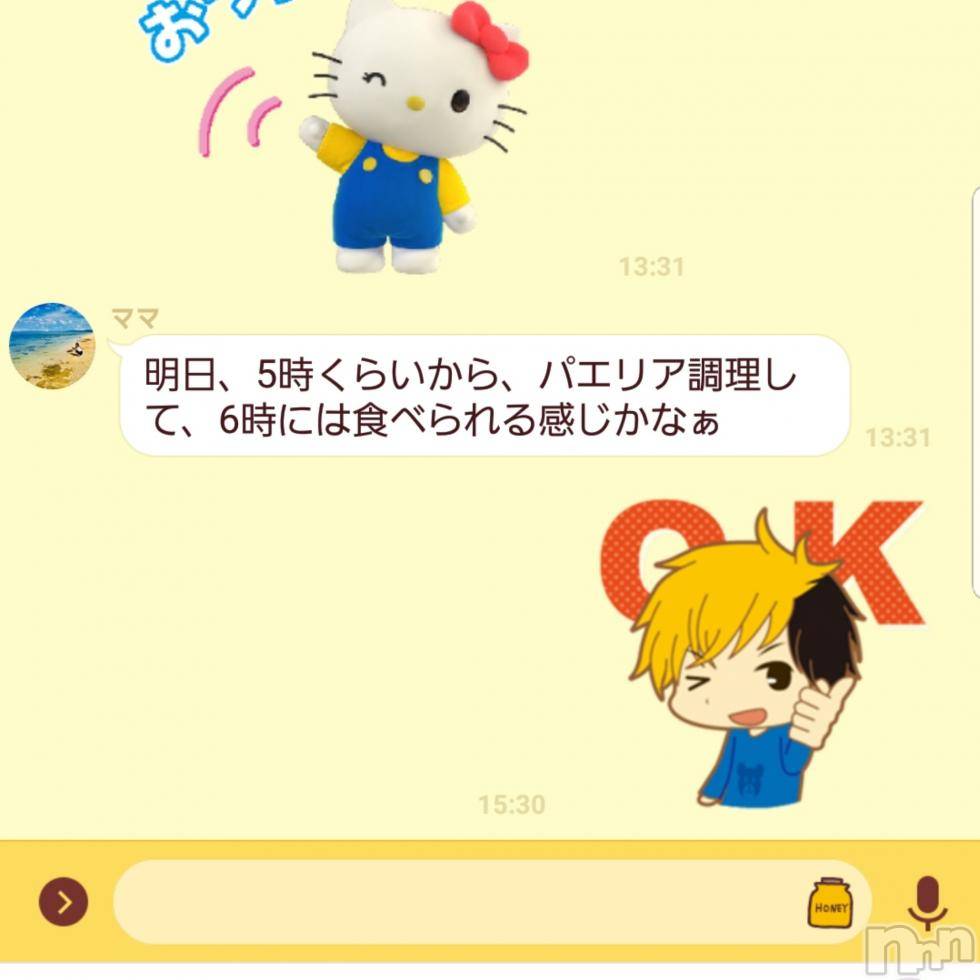Open the honey jar sticker picker
Screen dimensions: 980x980
(x=830, y=903)
